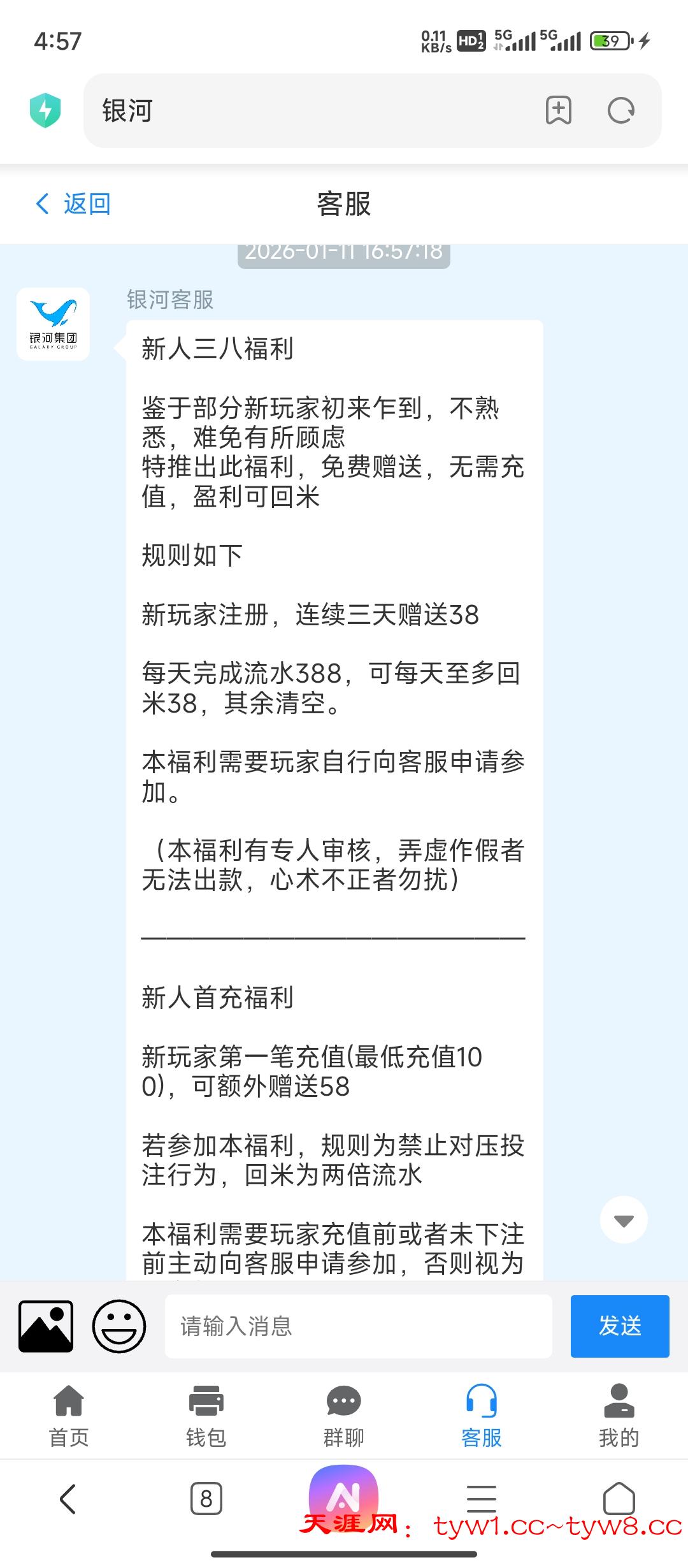Bookmark this page with the add icon
This screenshot has width=688, height=1568.
pos(559,110)
